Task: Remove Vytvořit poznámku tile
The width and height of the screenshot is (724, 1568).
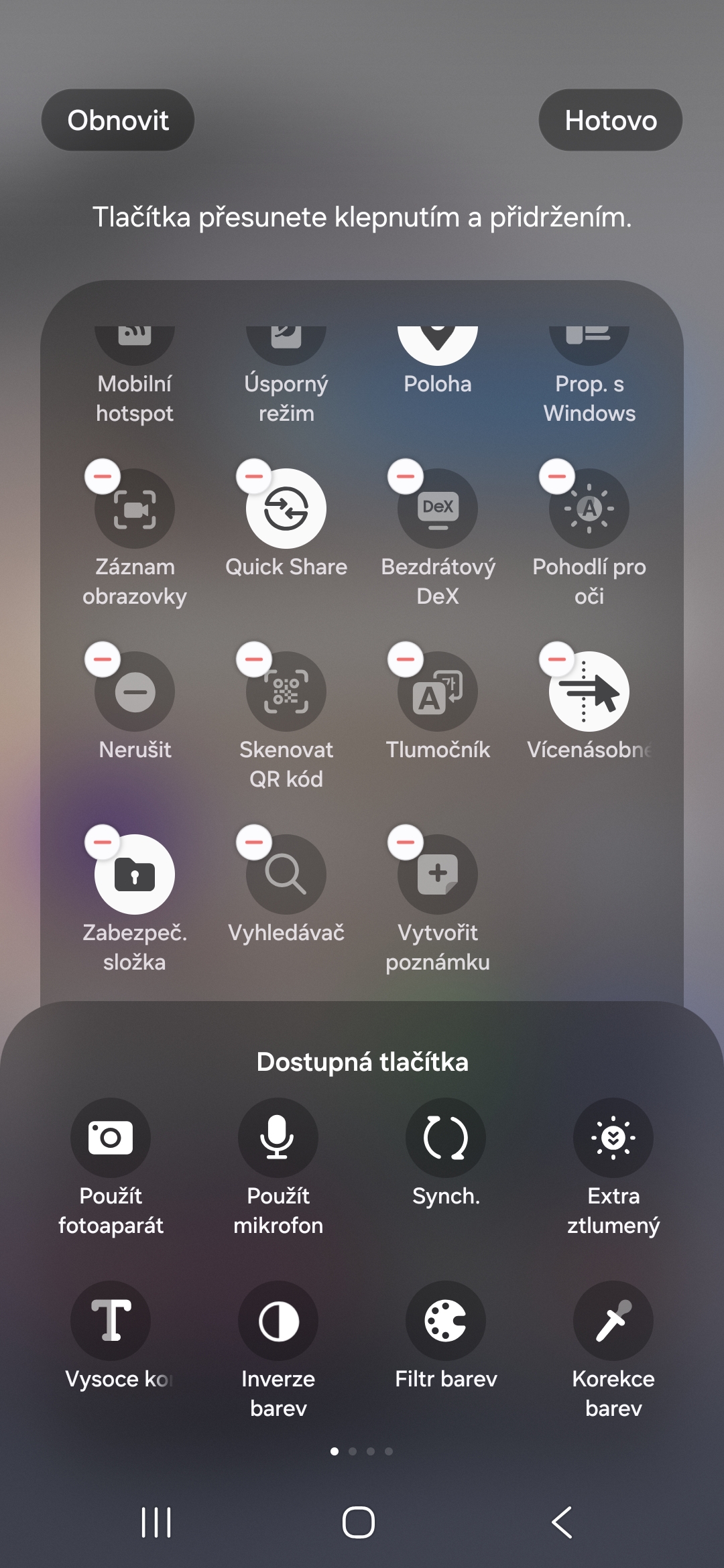Action: pos(406,842)
